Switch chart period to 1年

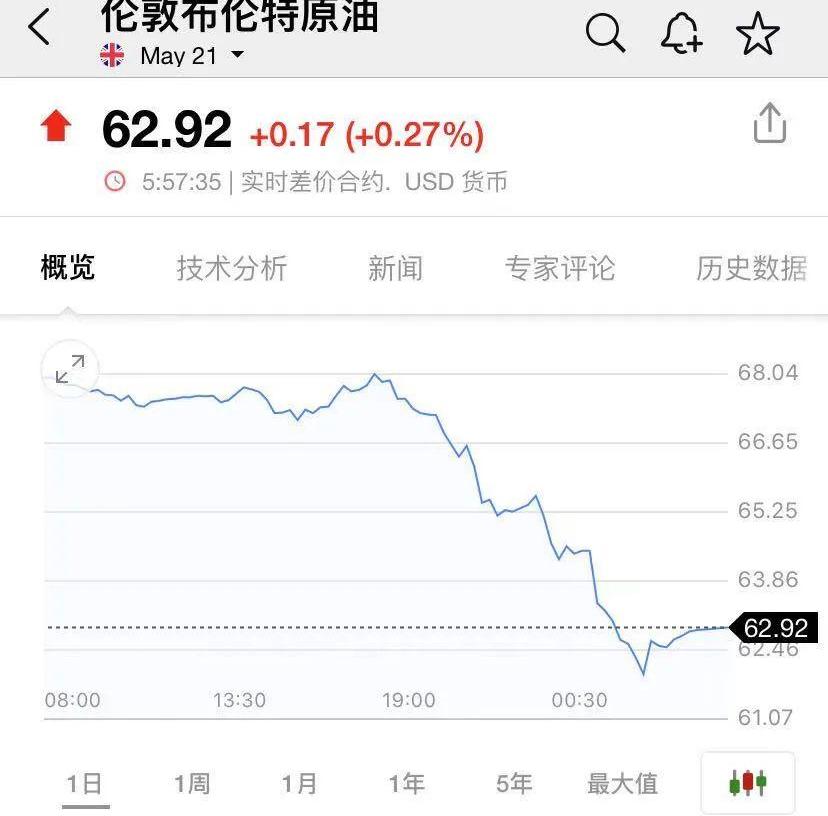(406, 784)
